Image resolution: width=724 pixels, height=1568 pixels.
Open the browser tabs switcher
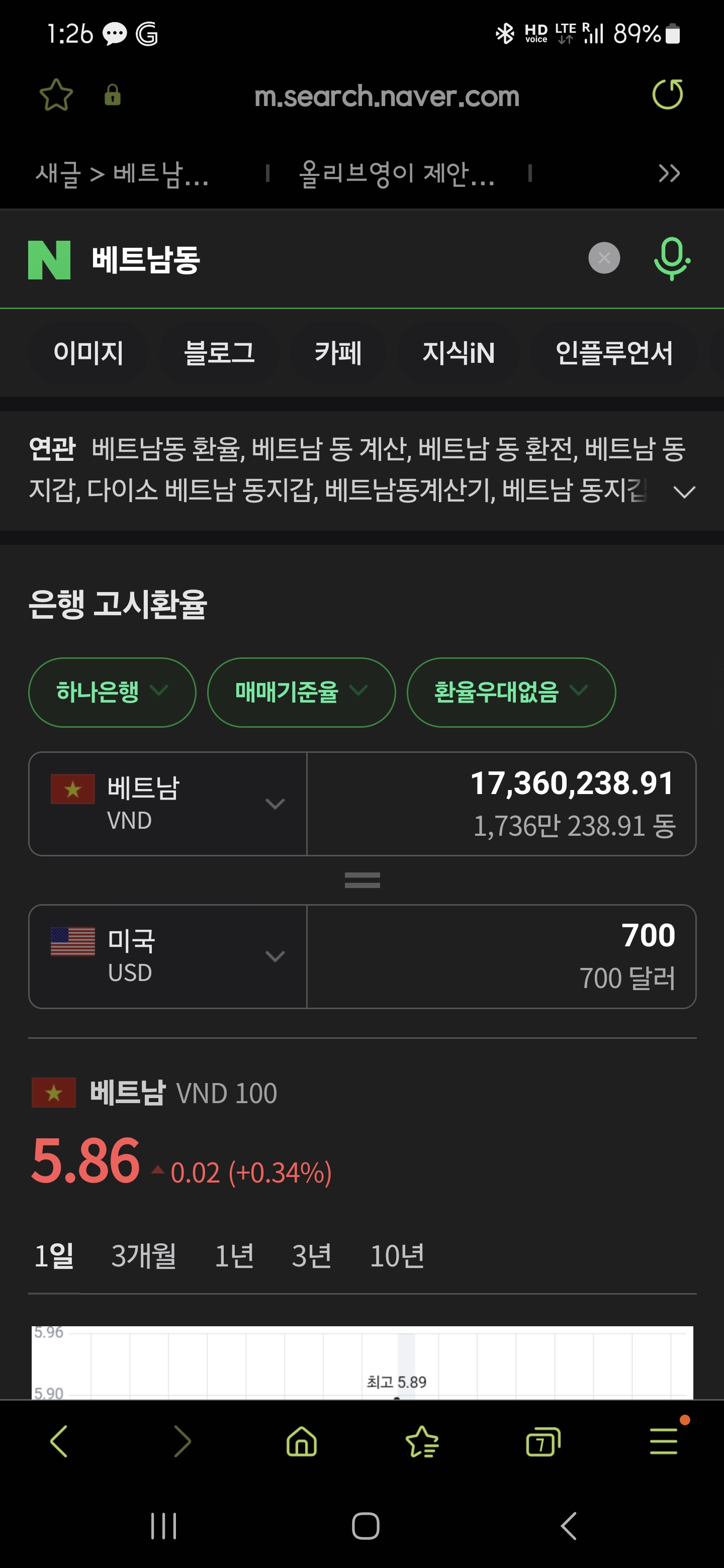pyautogui.click(x=542, y=1441)
